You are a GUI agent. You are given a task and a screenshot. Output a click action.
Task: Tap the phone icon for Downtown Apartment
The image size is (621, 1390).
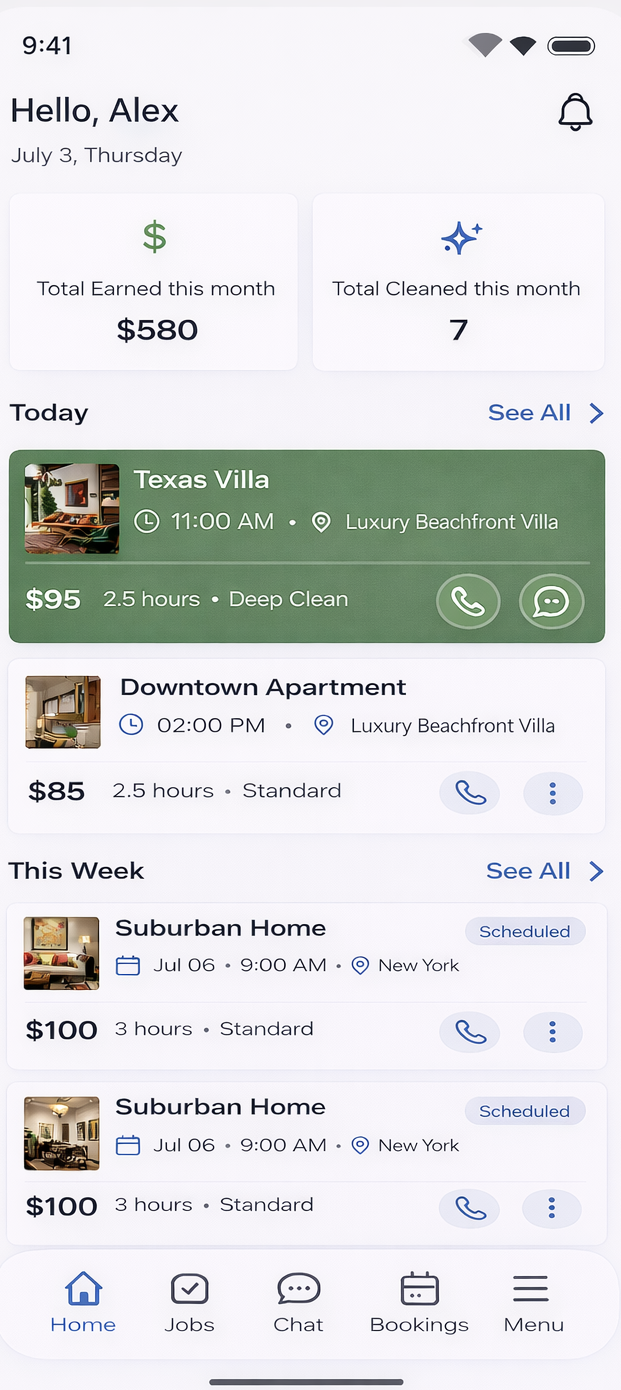coord(471,793)
